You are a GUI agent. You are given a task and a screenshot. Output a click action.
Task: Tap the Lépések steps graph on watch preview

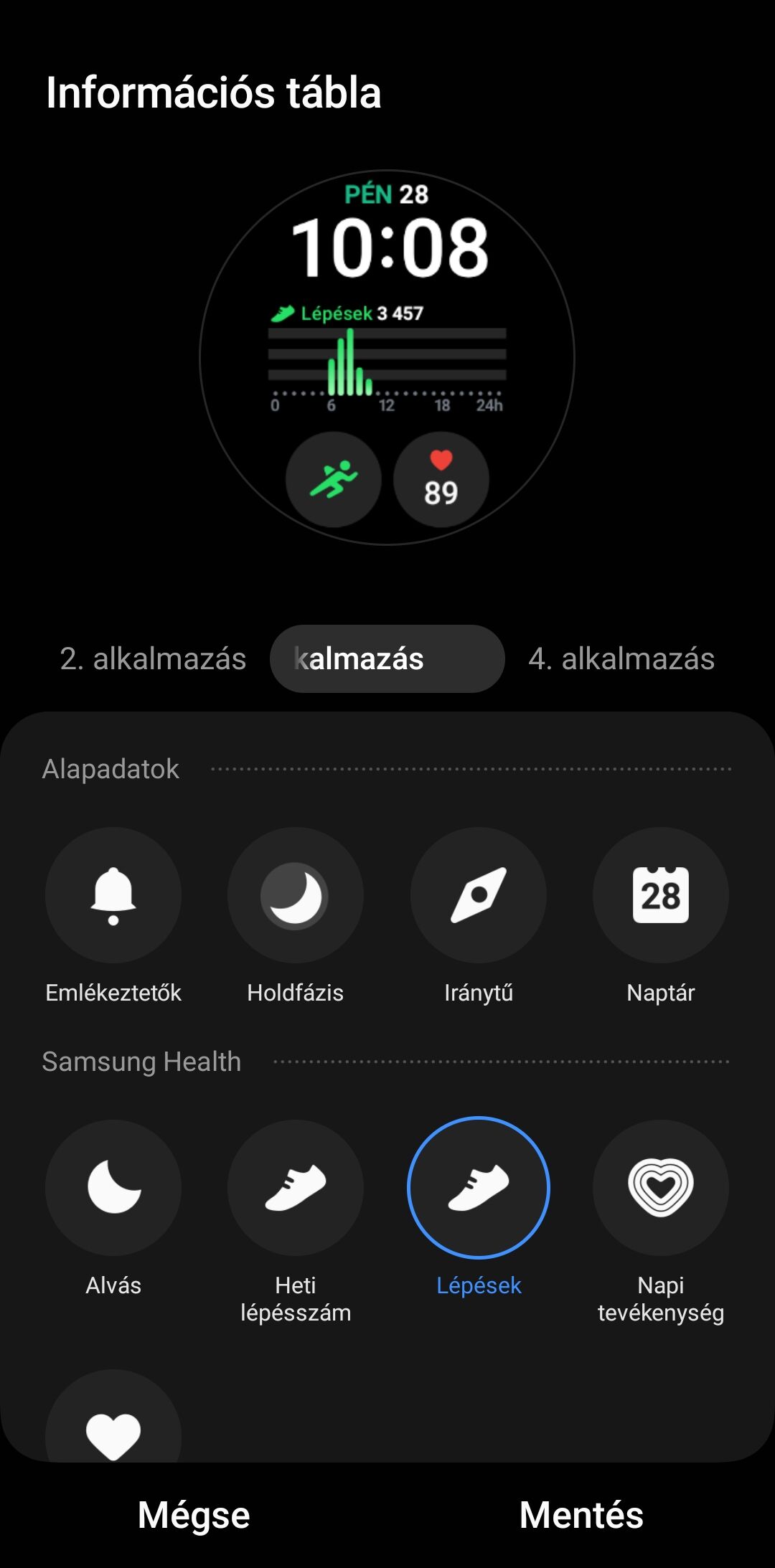click(x=387, y=359)
